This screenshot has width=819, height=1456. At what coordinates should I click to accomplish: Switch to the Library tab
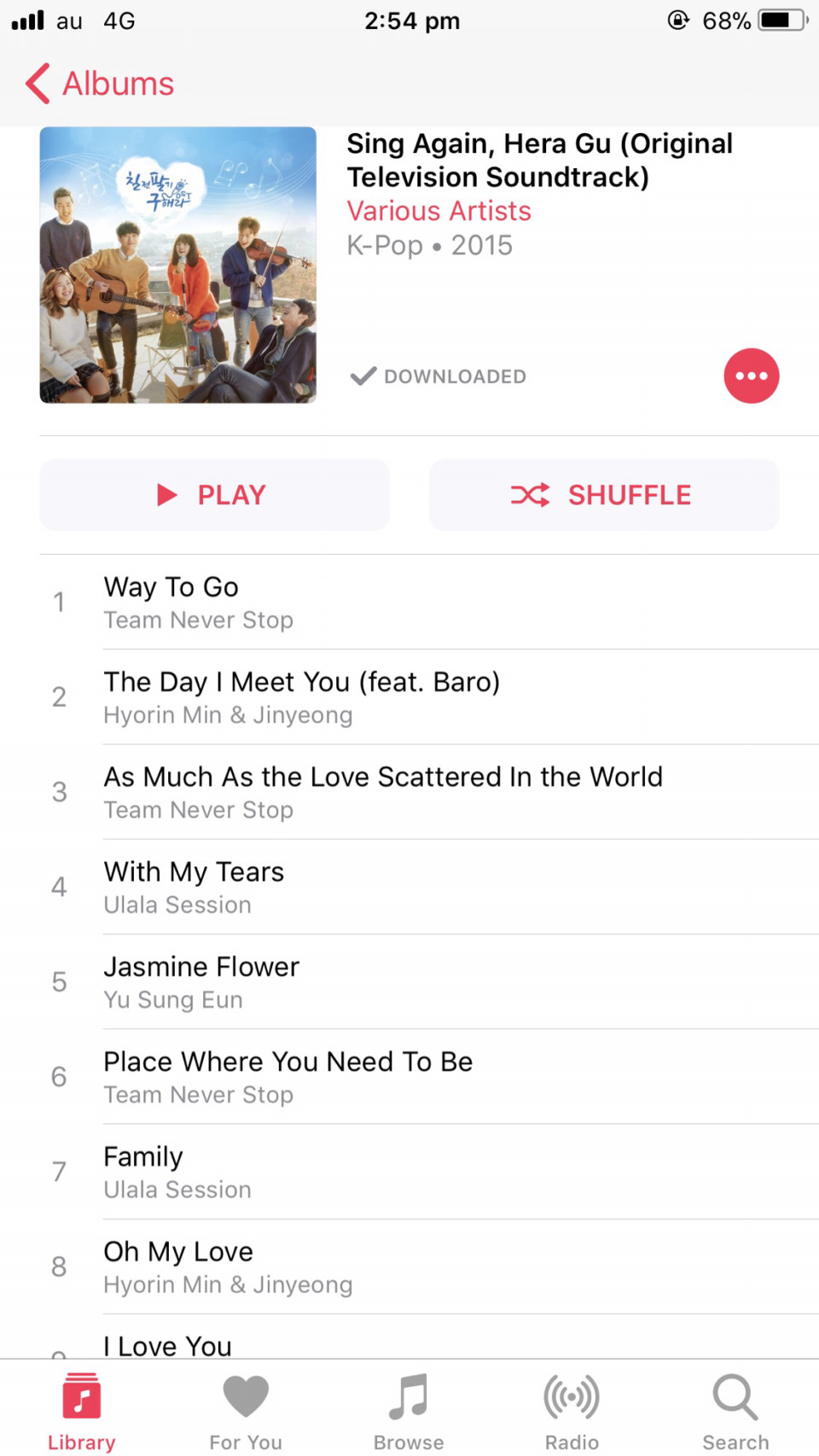82,1411
